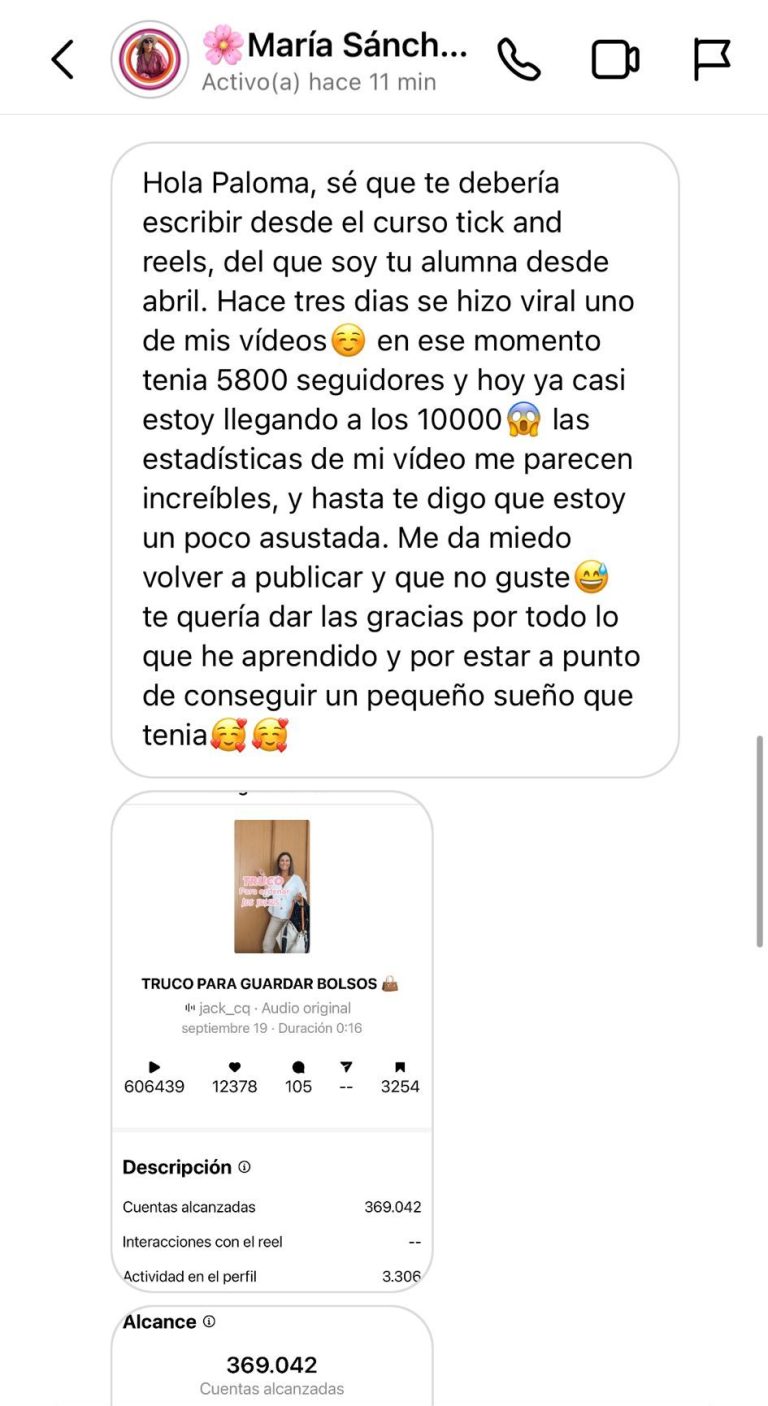Tap the flag icon in the header
The height and width of the screenshot is (1406, 768).
point(712,60)
